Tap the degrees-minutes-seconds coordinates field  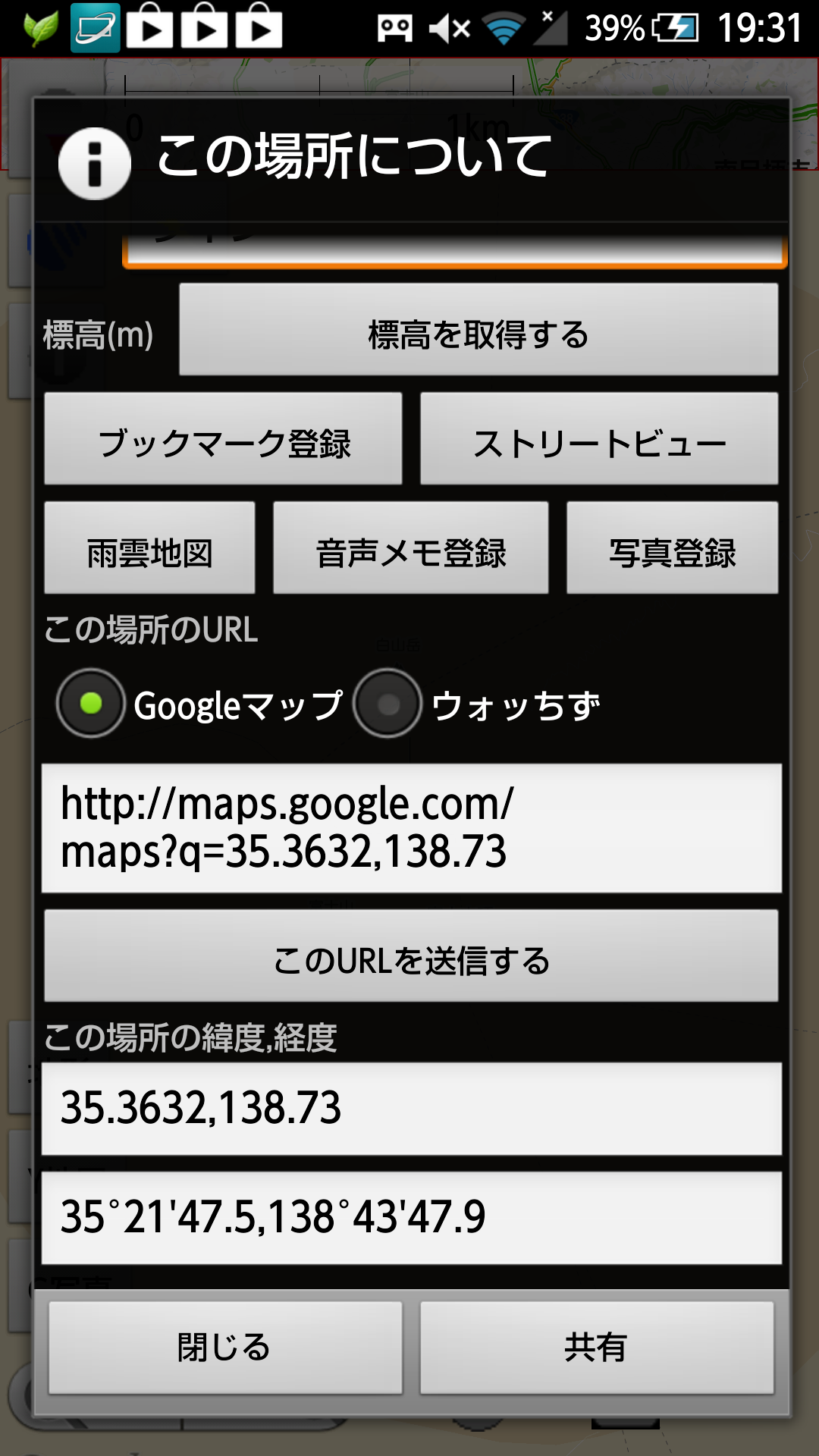pyautogui.click(x=412, y=1218)
